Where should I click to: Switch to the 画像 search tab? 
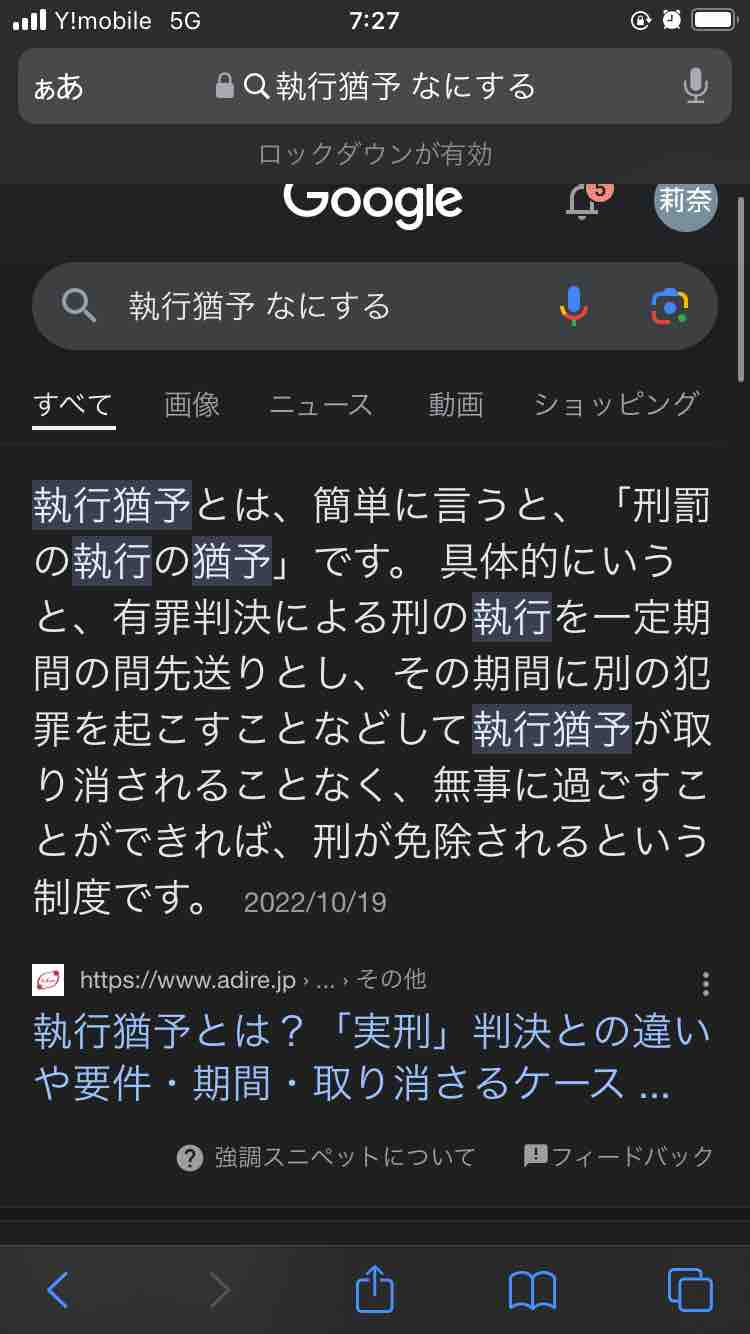(x=191, y=405)
